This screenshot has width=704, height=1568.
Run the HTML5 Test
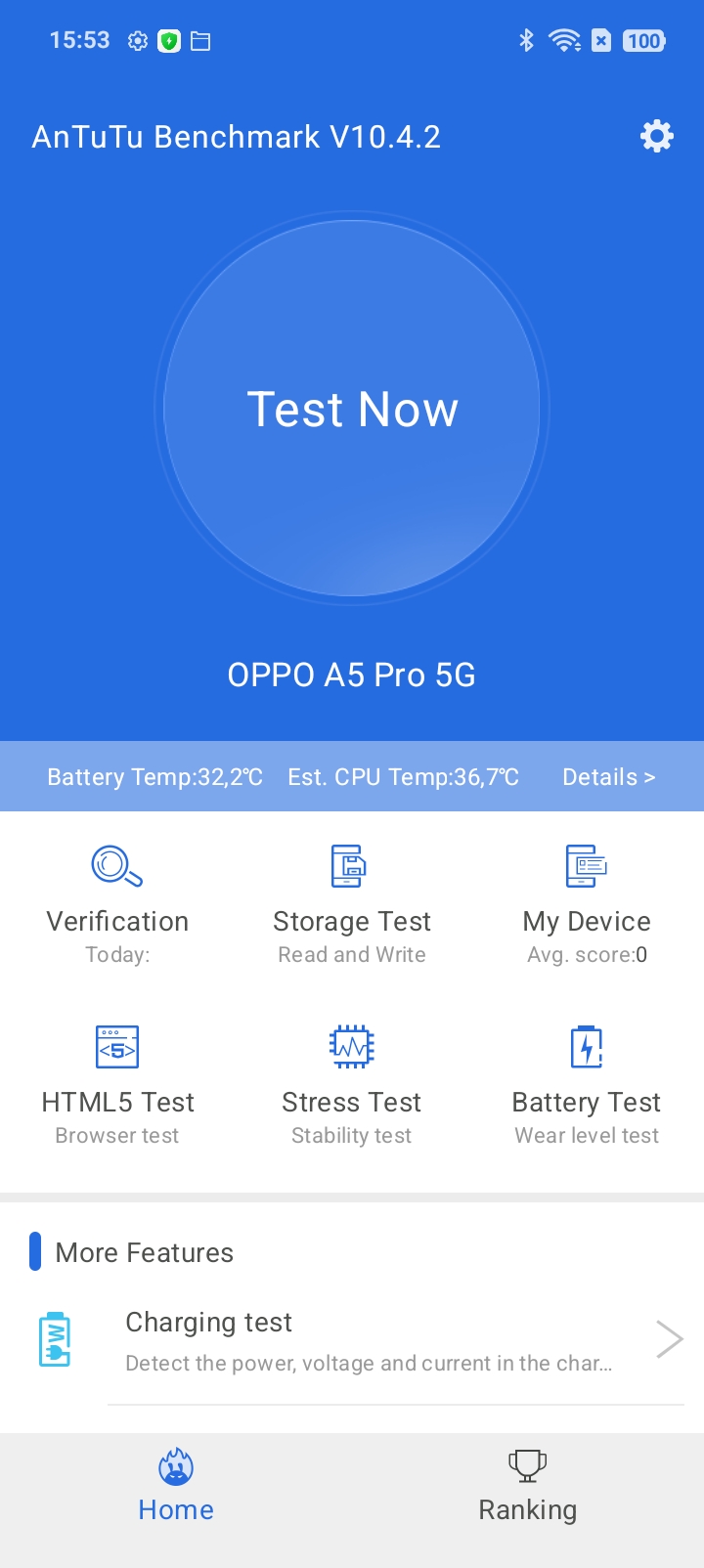point(117,1086)
